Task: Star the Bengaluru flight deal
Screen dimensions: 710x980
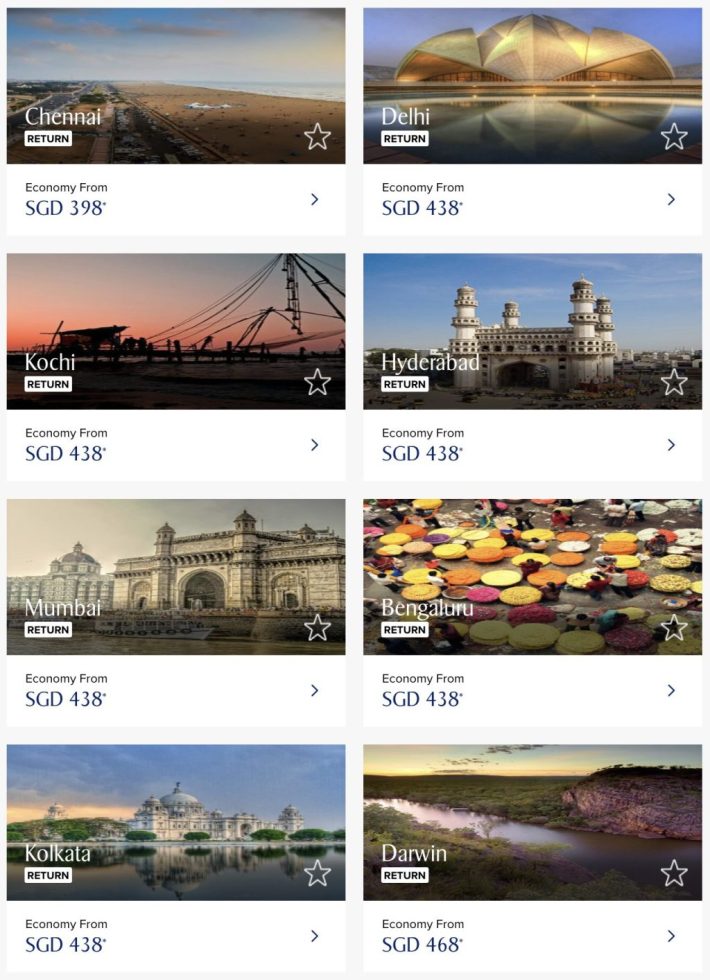Action: coord(674,628)
